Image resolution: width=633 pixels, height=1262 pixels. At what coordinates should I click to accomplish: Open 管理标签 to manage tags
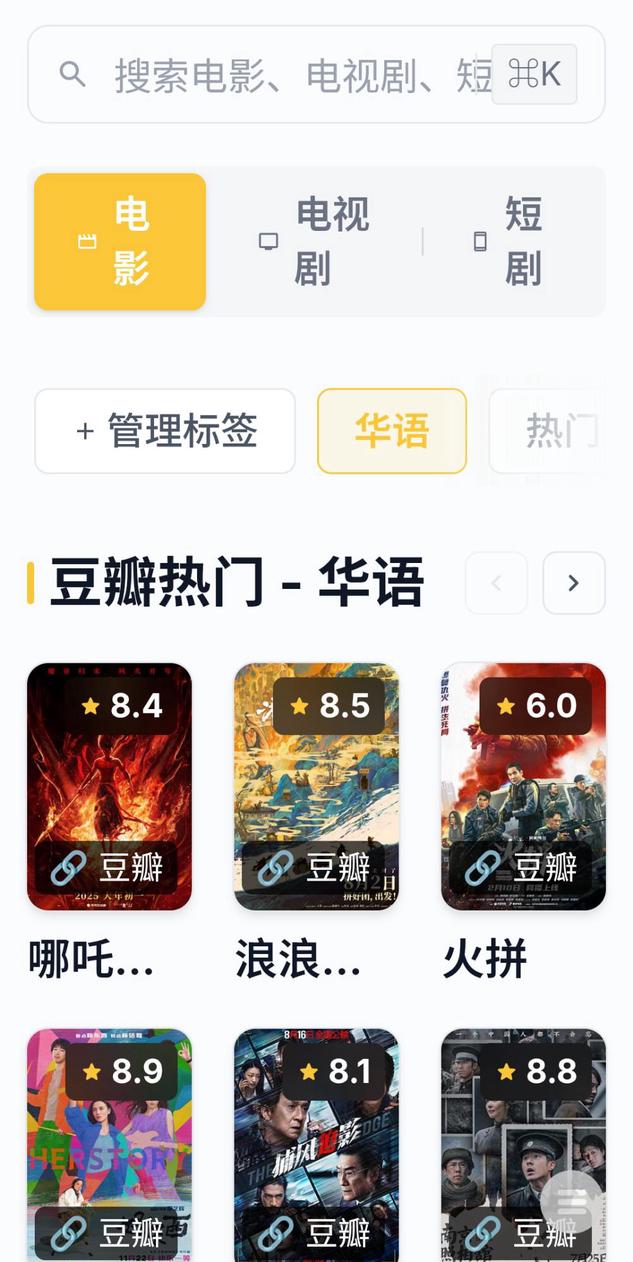click(165, 431)
